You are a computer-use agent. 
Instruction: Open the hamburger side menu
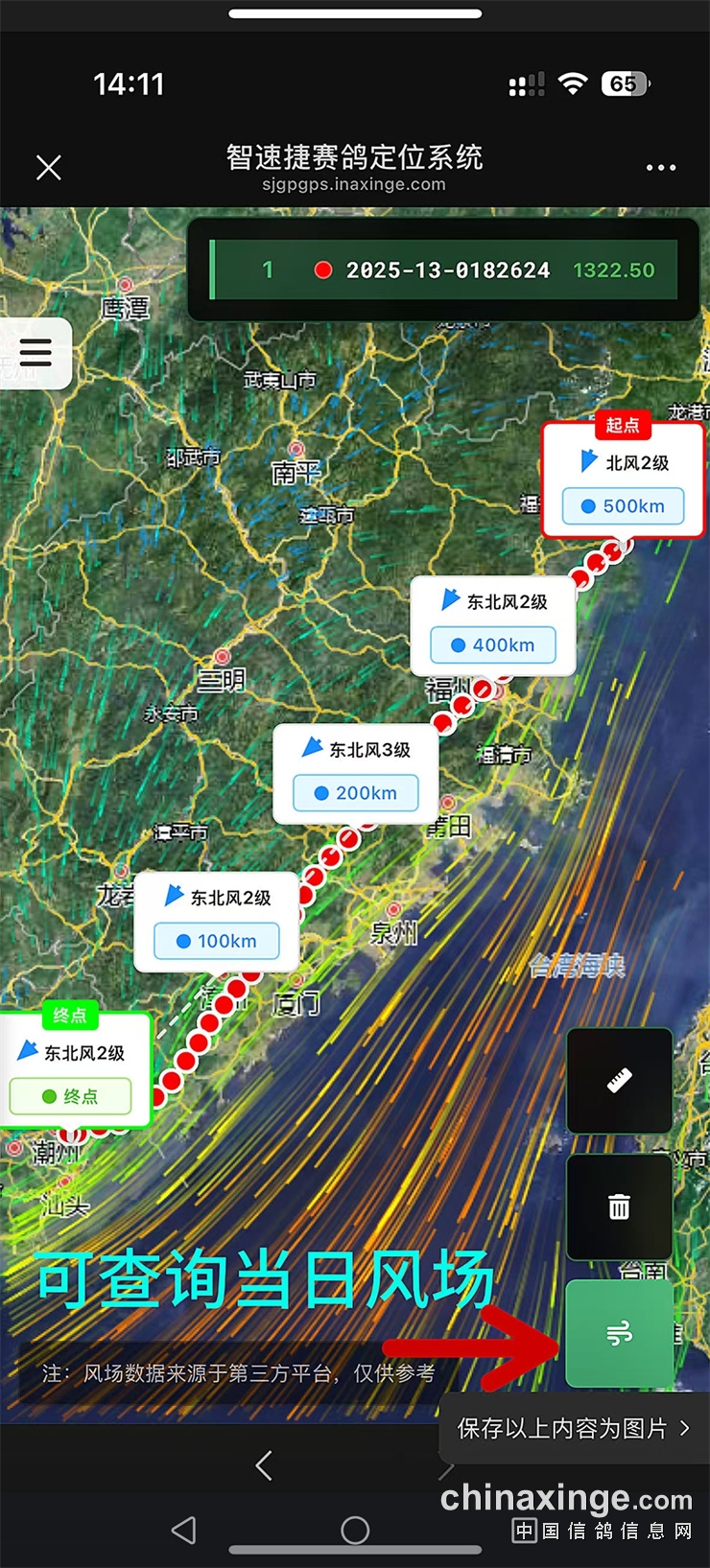coord(35,353)
